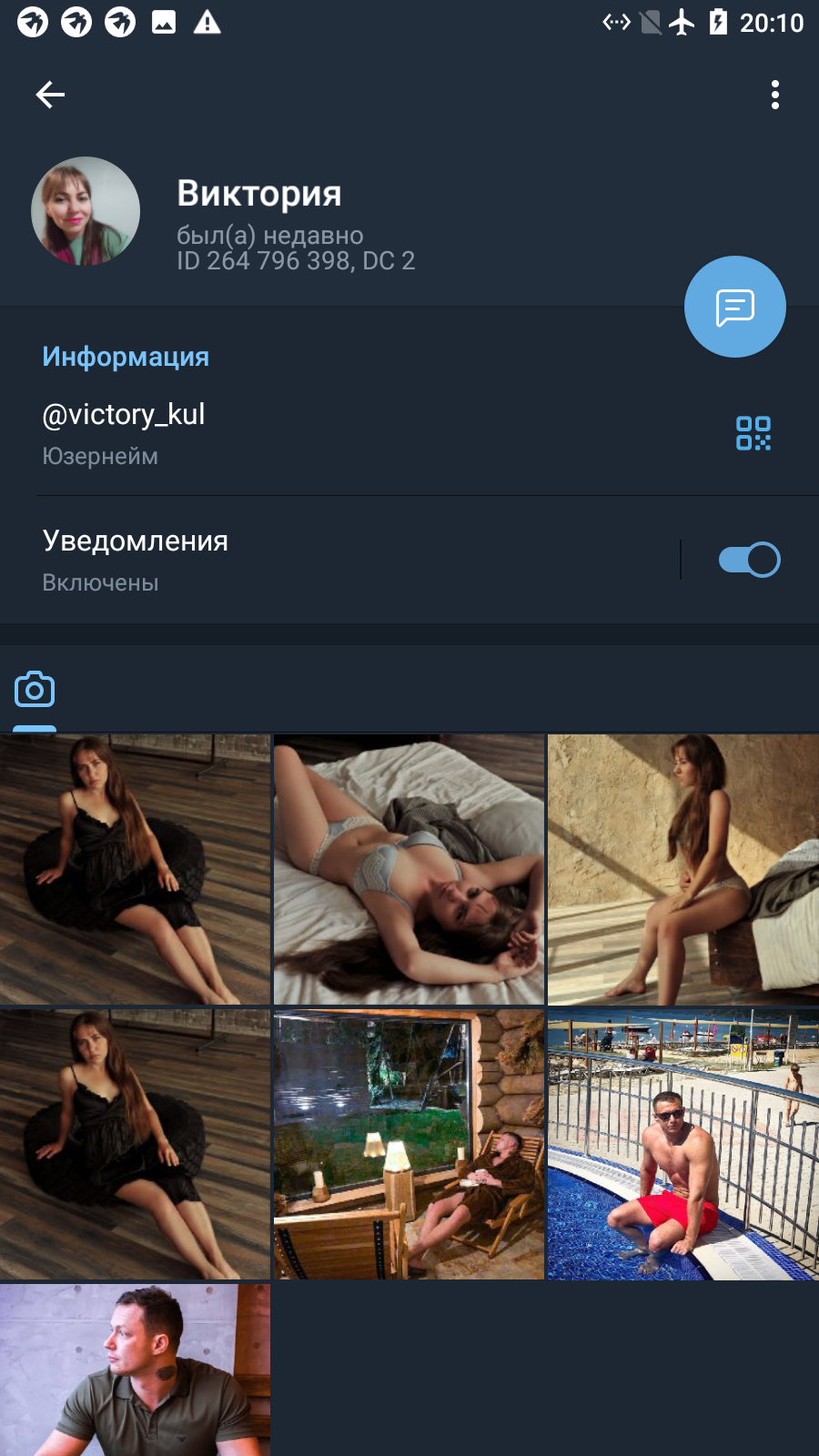Select the camera photos tab
Image resolution: width=819 pixels, height=1456 pixels.
pyautogui.click(x=35, y=690)
